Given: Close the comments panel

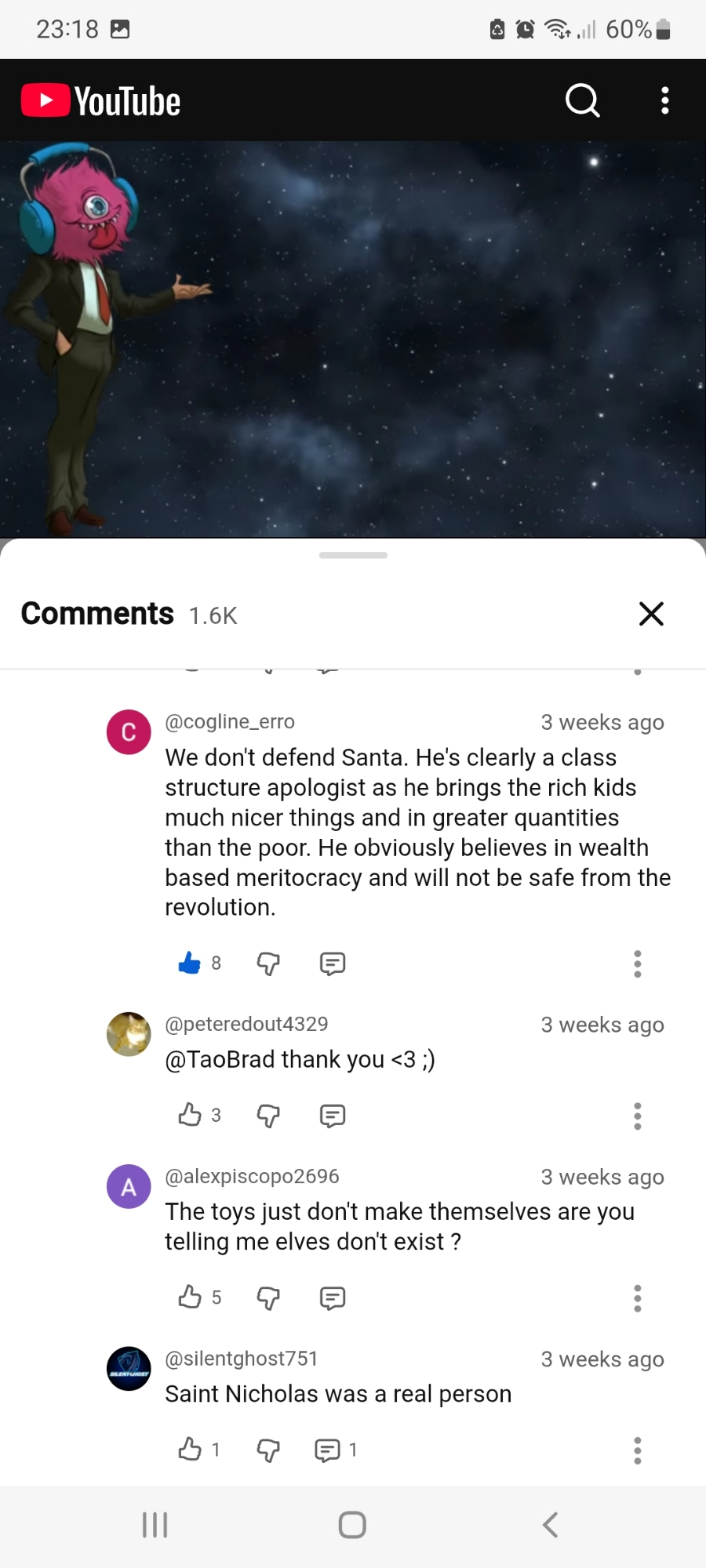Looking at the screenshot, I should (651, 614).
